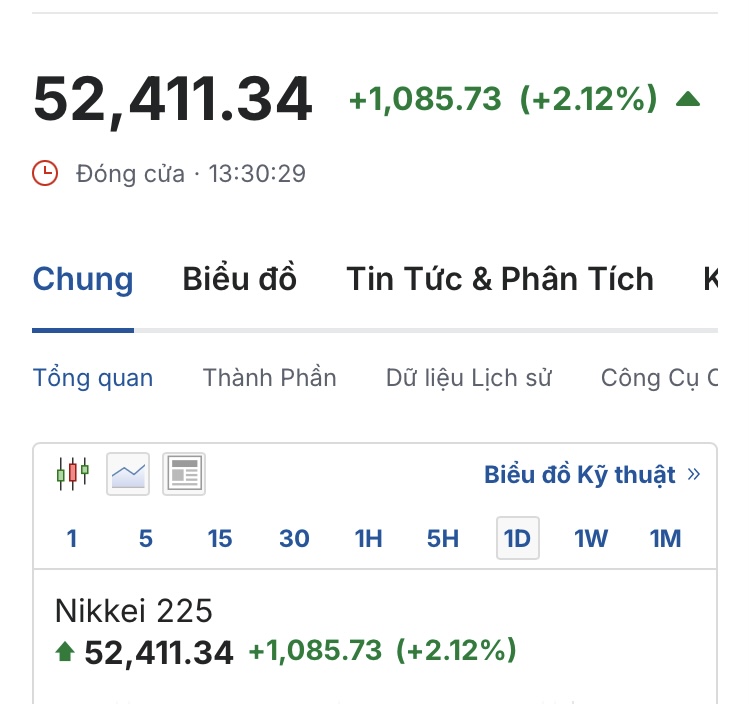Open the Tổng quan sub-tab
750x704 pixels.
(x=93, y=378)
